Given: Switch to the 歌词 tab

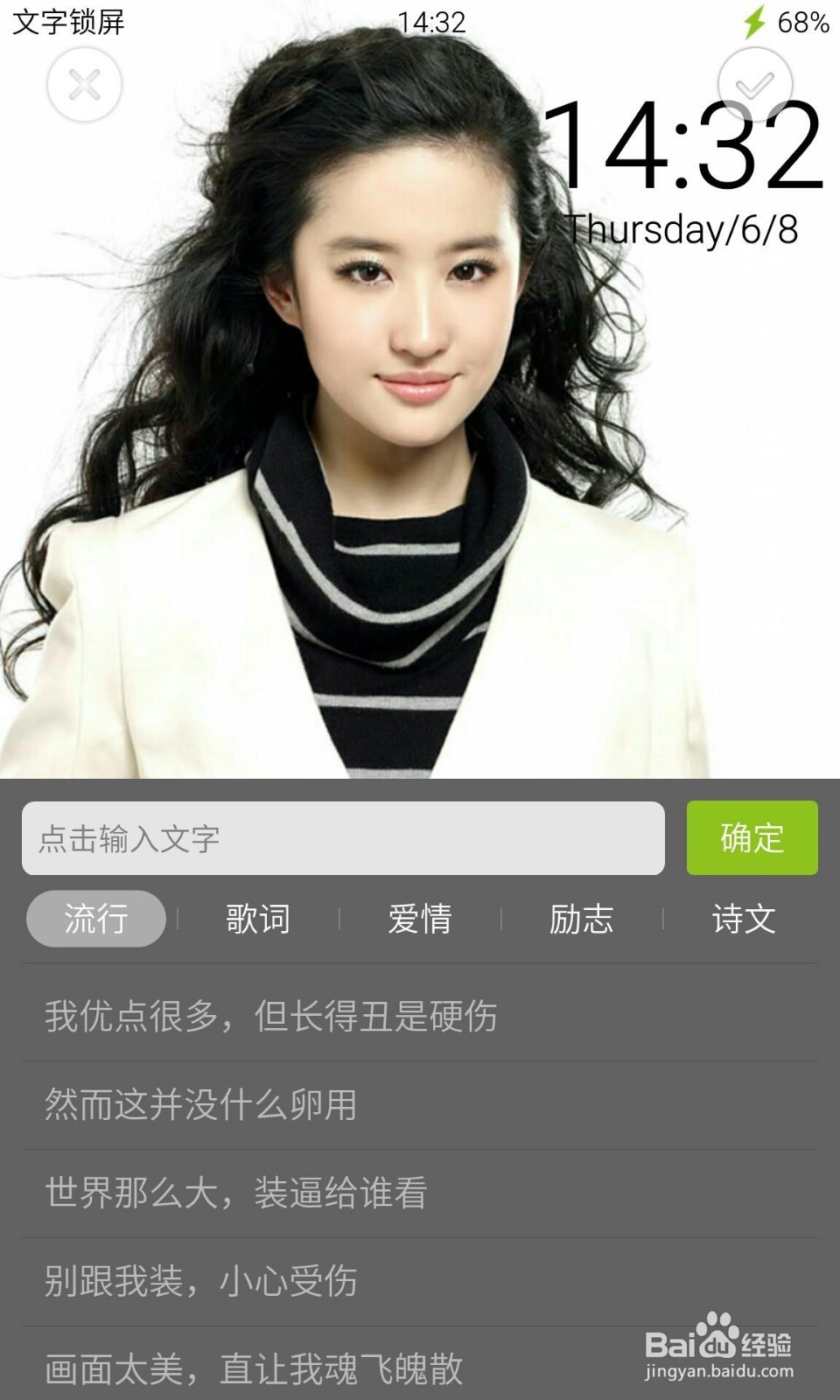Looking at the screenshot, I should 258,919.
